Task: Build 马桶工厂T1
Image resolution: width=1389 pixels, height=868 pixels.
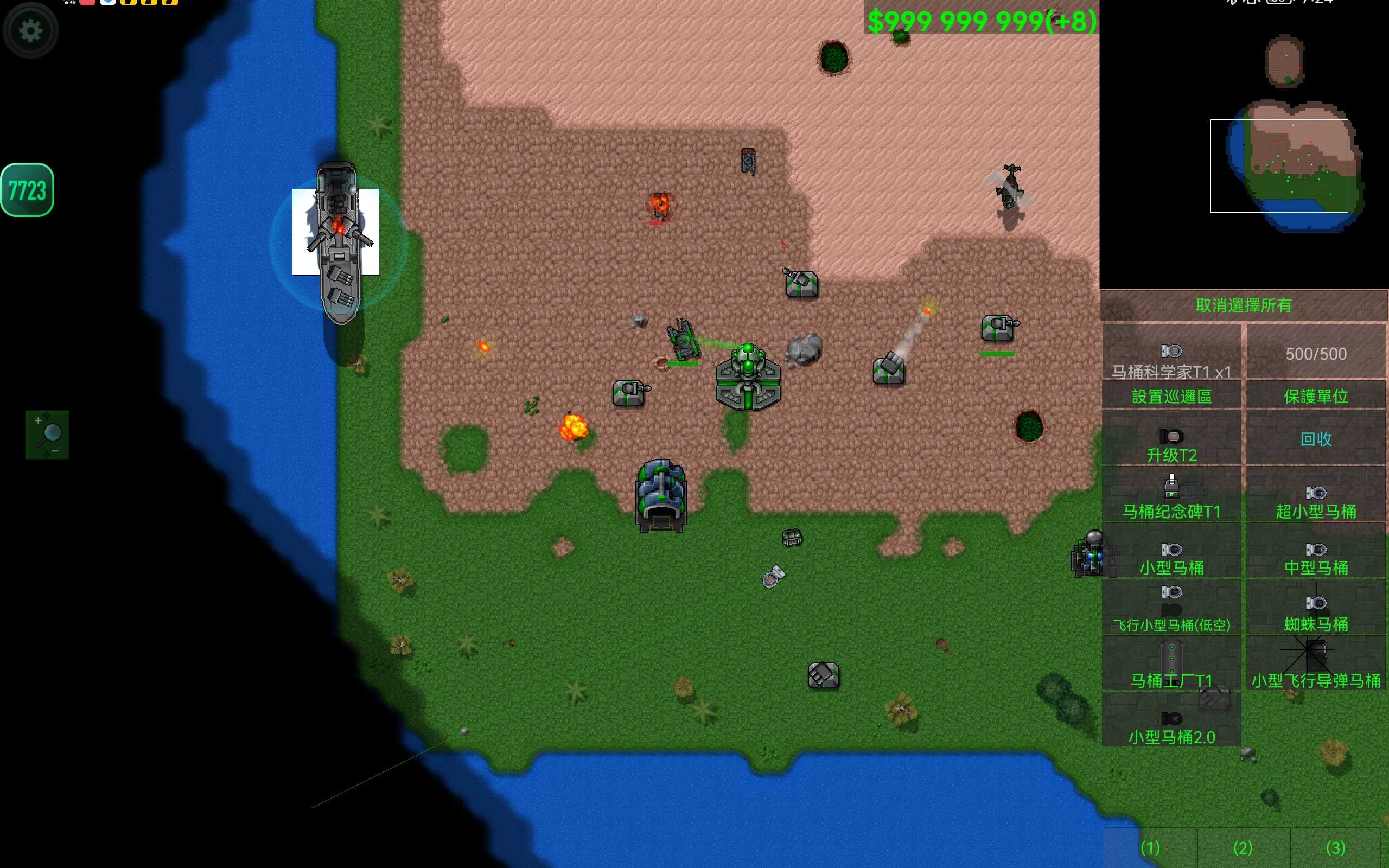Action: tap(1171, 666)
